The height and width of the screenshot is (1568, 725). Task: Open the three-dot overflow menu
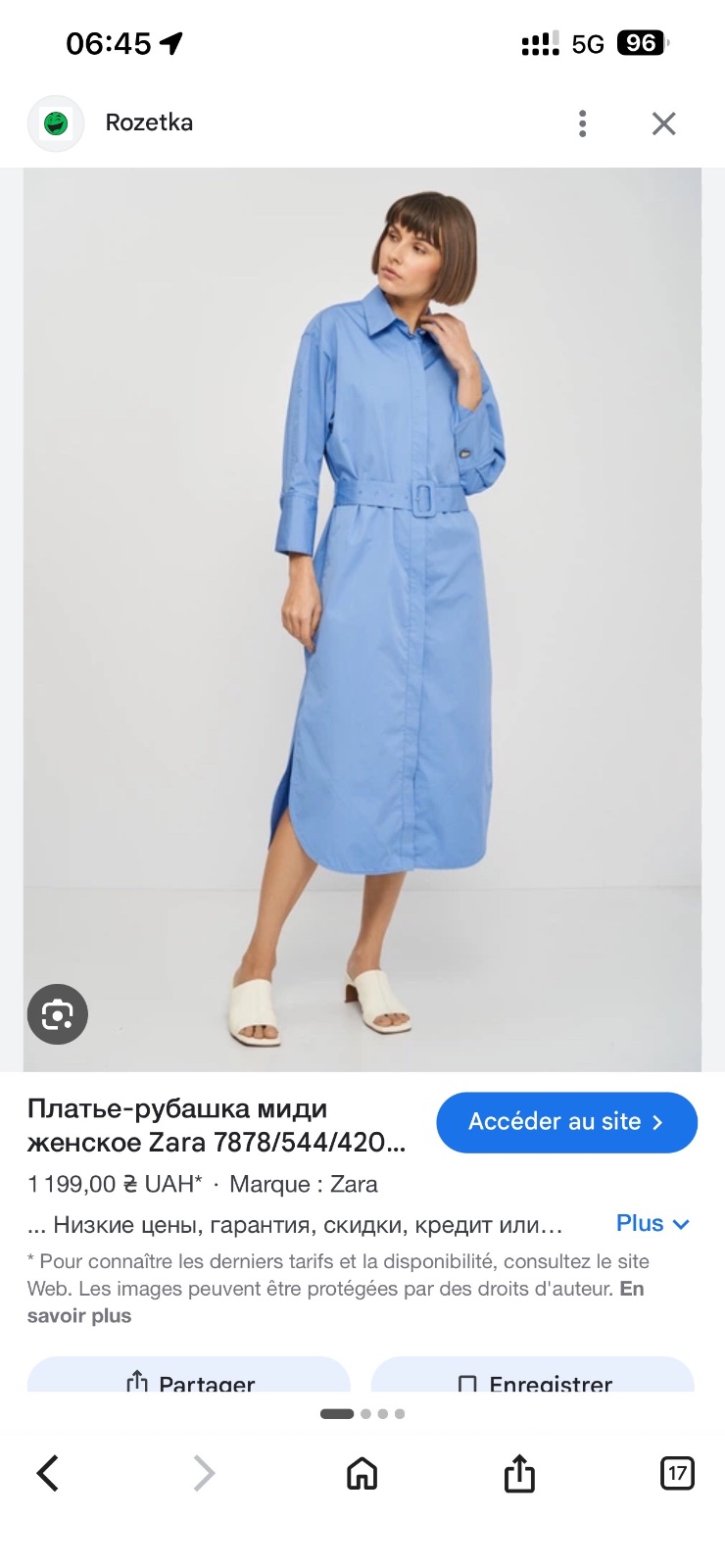click(x=583, y=123)
